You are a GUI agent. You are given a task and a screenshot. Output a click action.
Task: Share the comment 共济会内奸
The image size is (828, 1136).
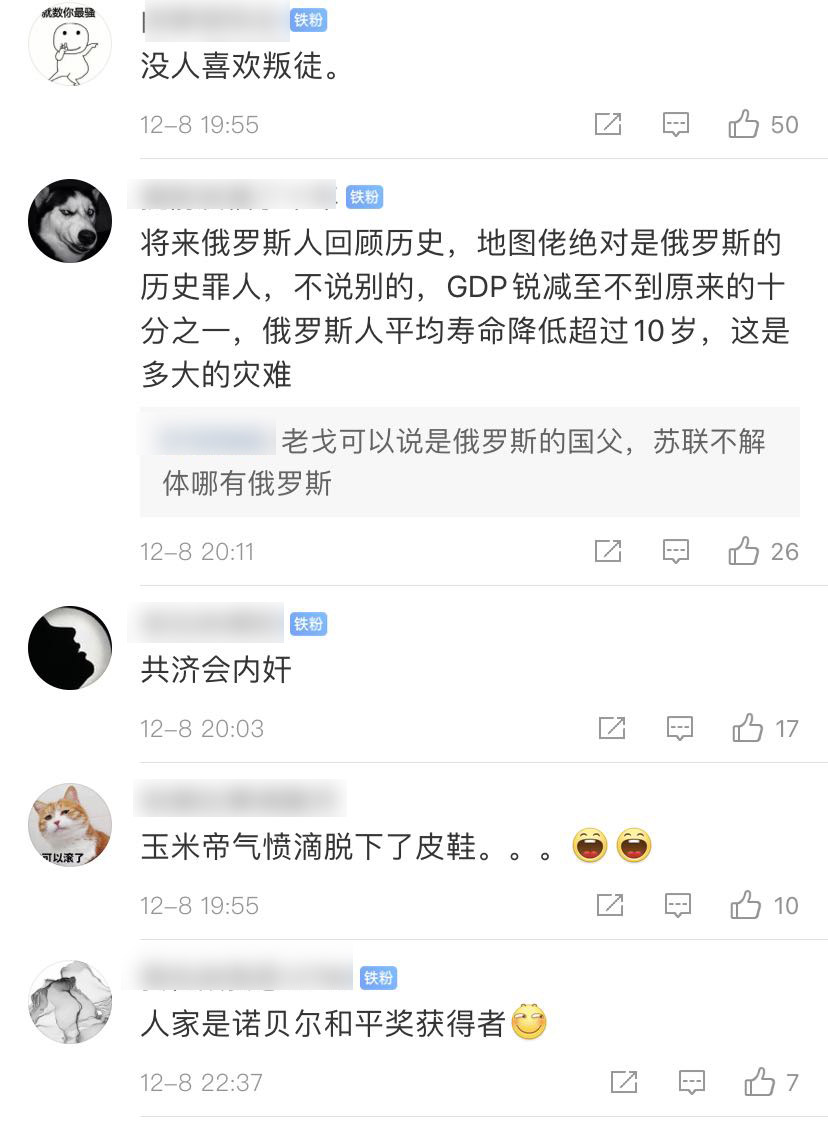[x=611, y=728]
